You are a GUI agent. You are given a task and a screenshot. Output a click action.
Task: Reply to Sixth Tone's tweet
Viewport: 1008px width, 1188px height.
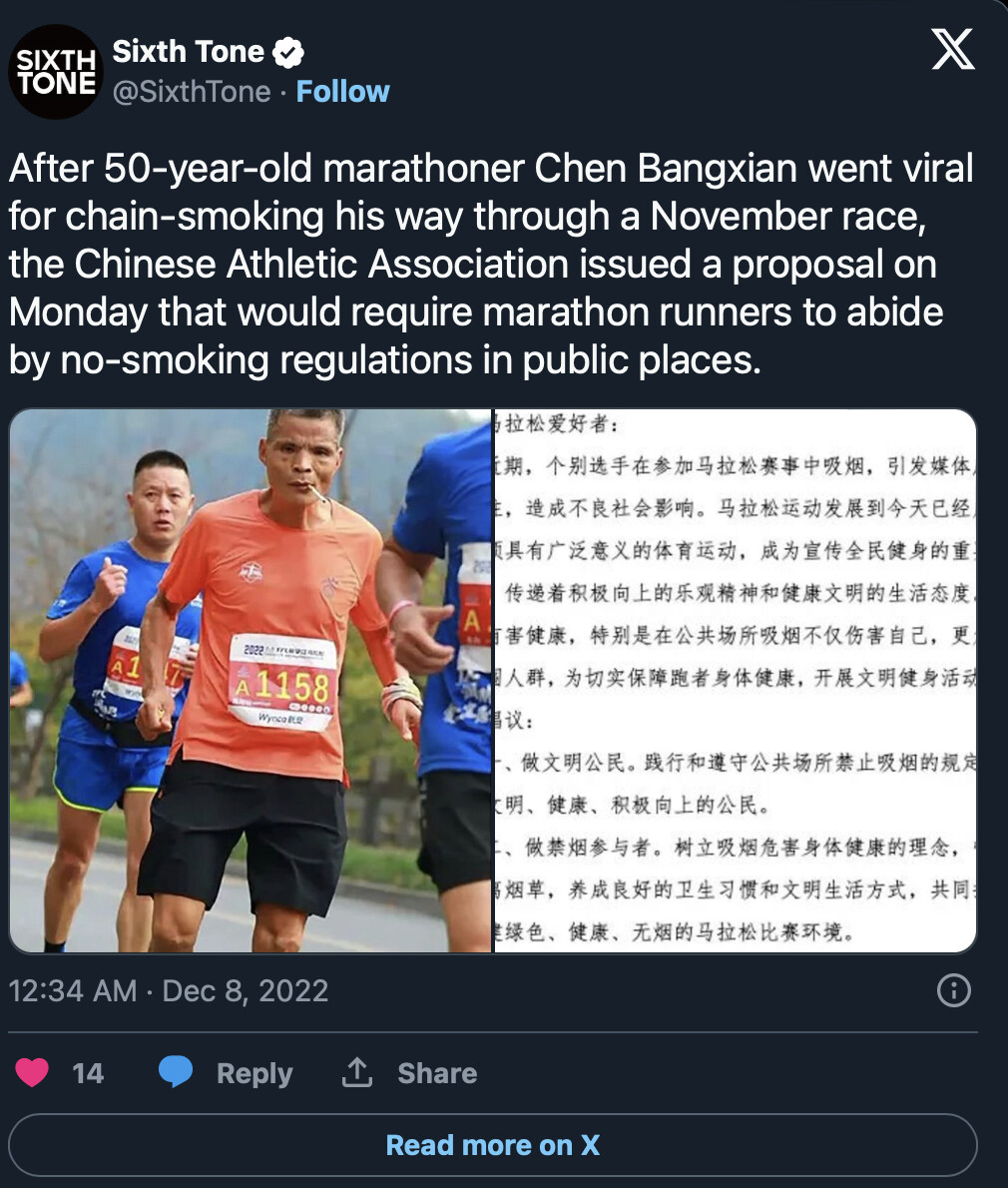click(x=227, y=1073)
